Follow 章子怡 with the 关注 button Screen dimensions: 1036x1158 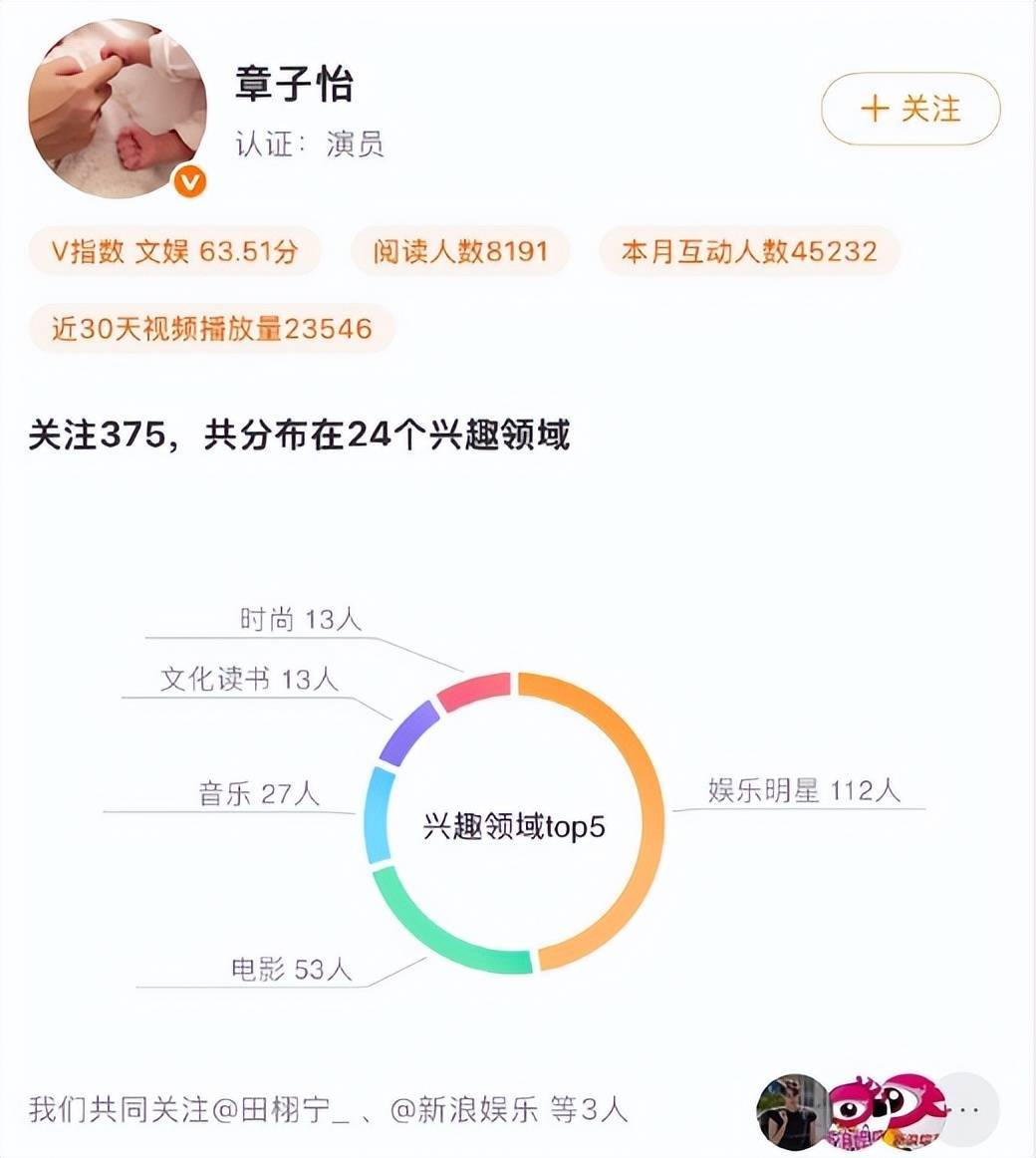coord(909,109)
